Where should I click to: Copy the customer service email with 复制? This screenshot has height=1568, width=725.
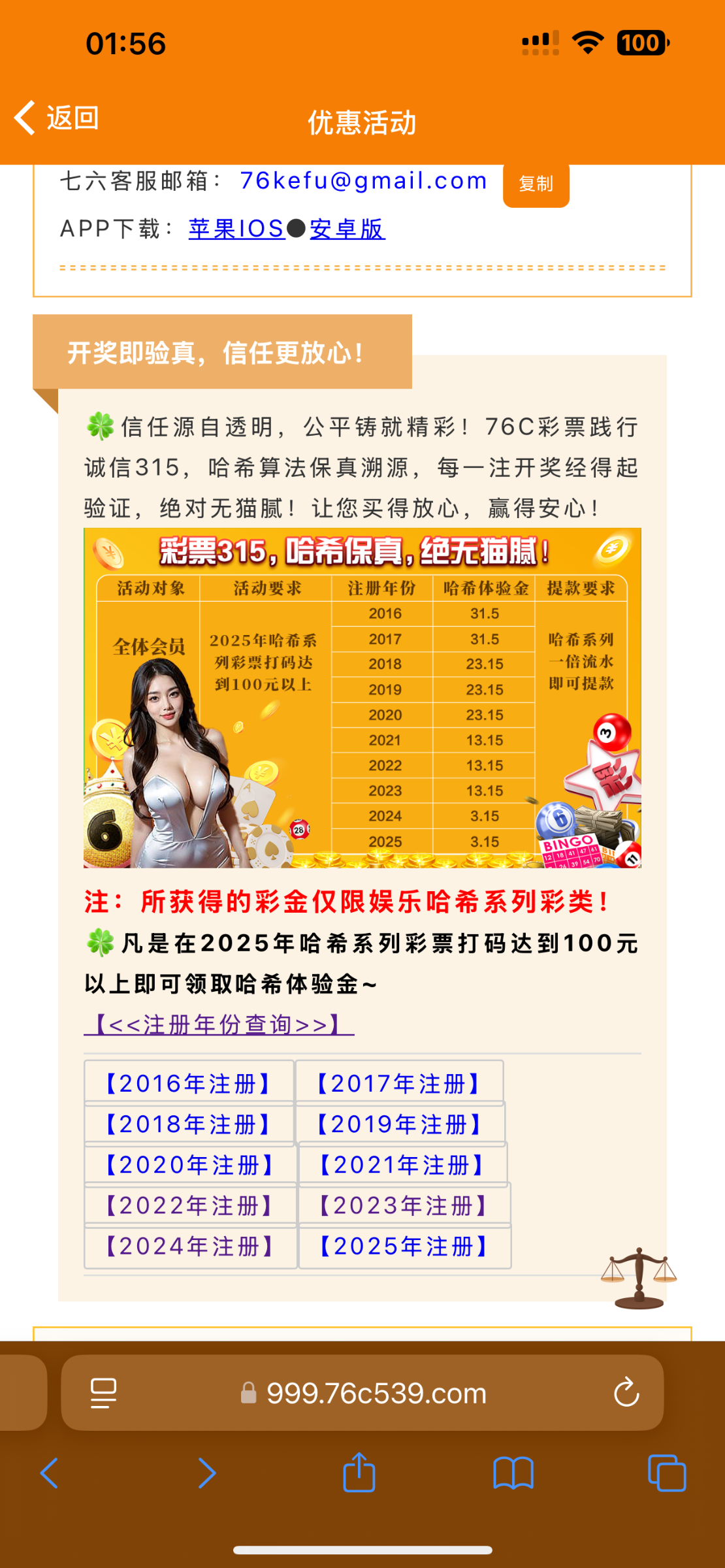(x=536, y=184)
